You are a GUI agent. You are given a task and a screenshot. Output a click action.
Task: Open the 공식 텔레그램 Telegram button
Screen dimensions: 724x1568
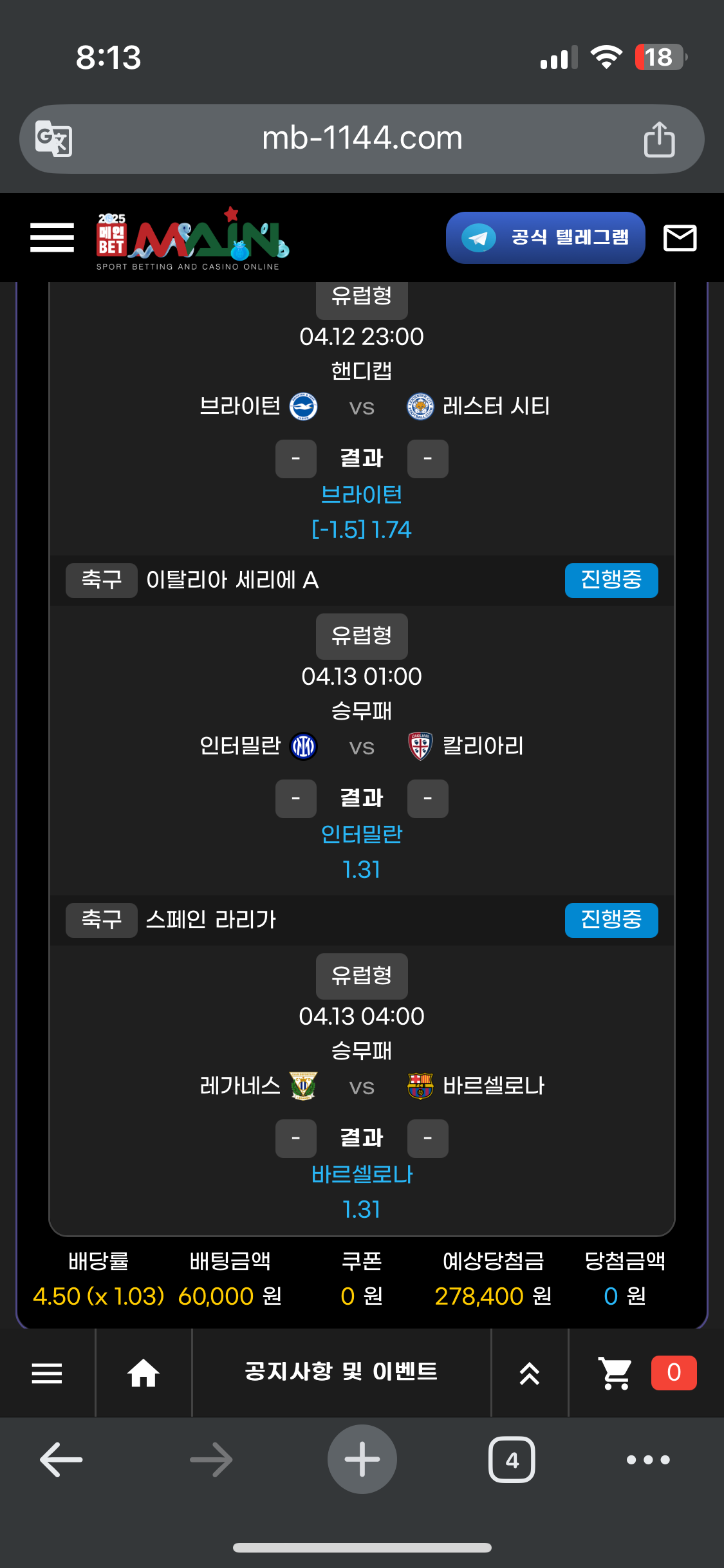point(545,238)
